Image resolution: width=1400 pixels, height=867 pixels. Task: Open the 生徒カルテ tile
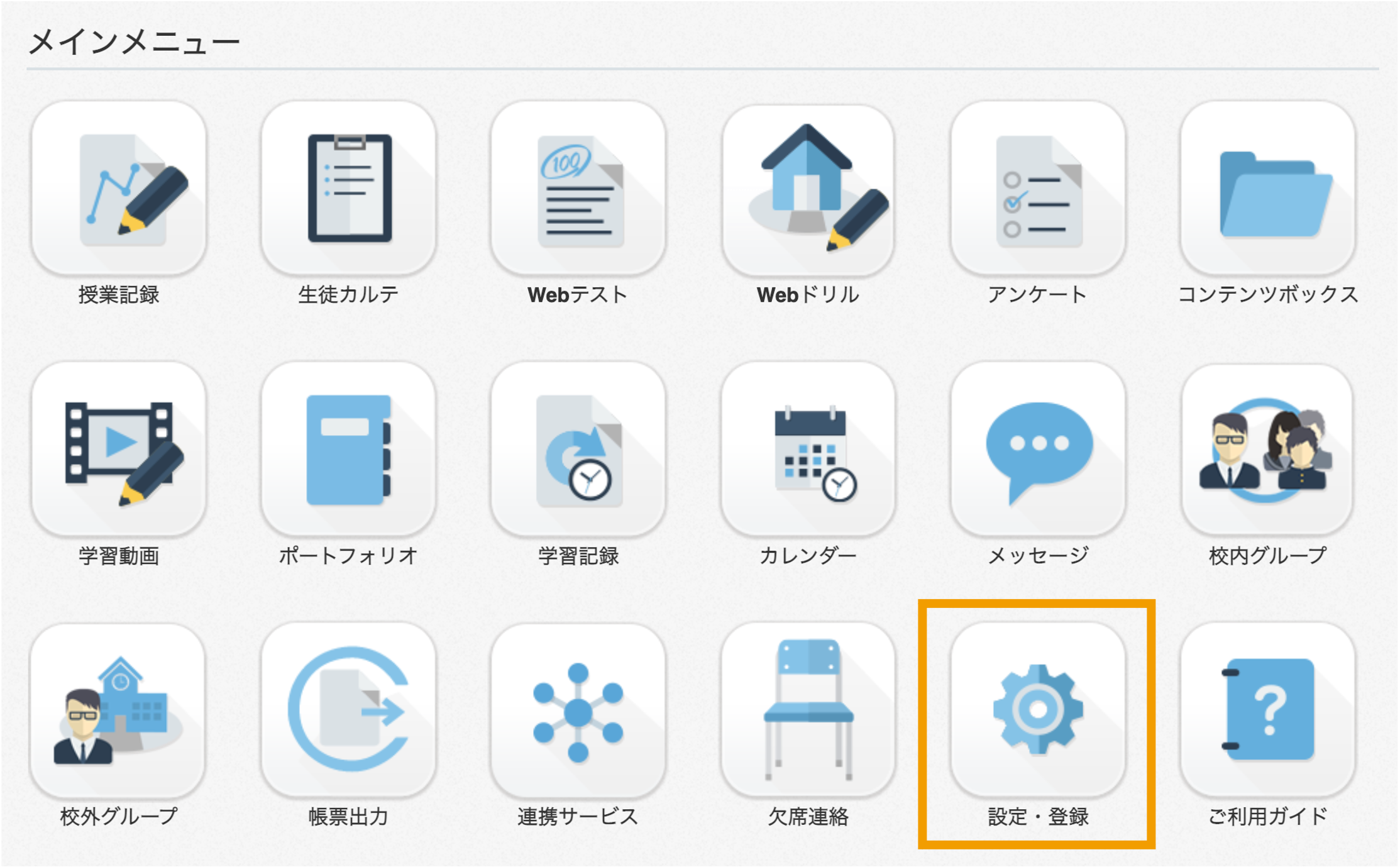(348, 189)
